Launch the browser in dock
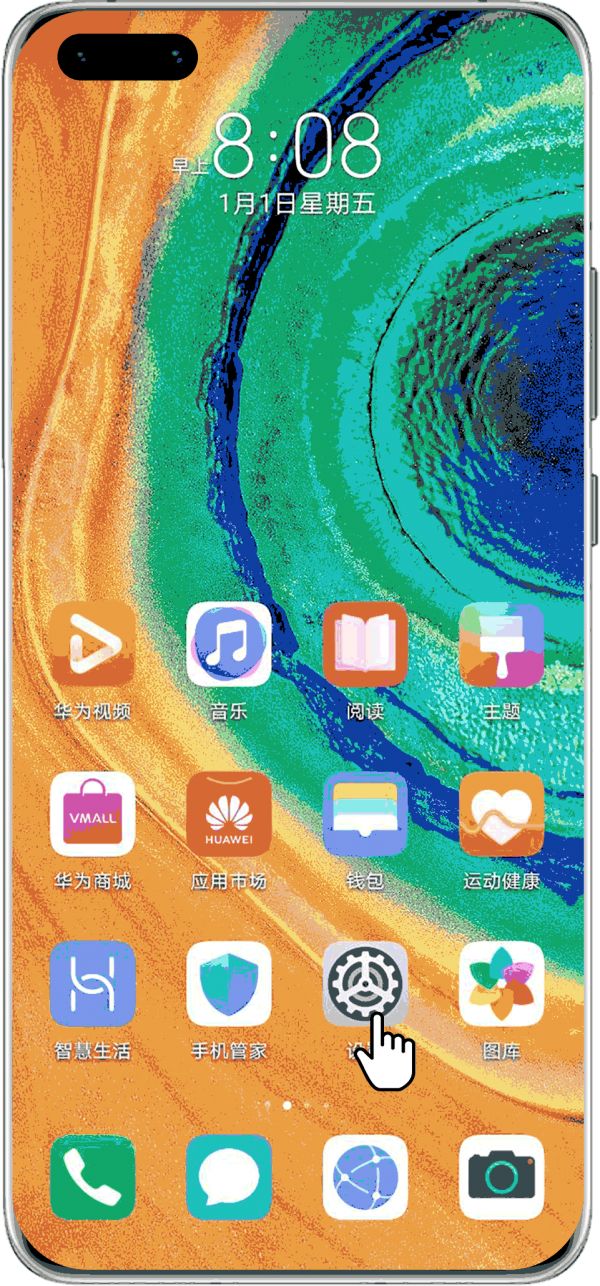The width and height of the screenshot is (600, 1286). coord(365,1177)
